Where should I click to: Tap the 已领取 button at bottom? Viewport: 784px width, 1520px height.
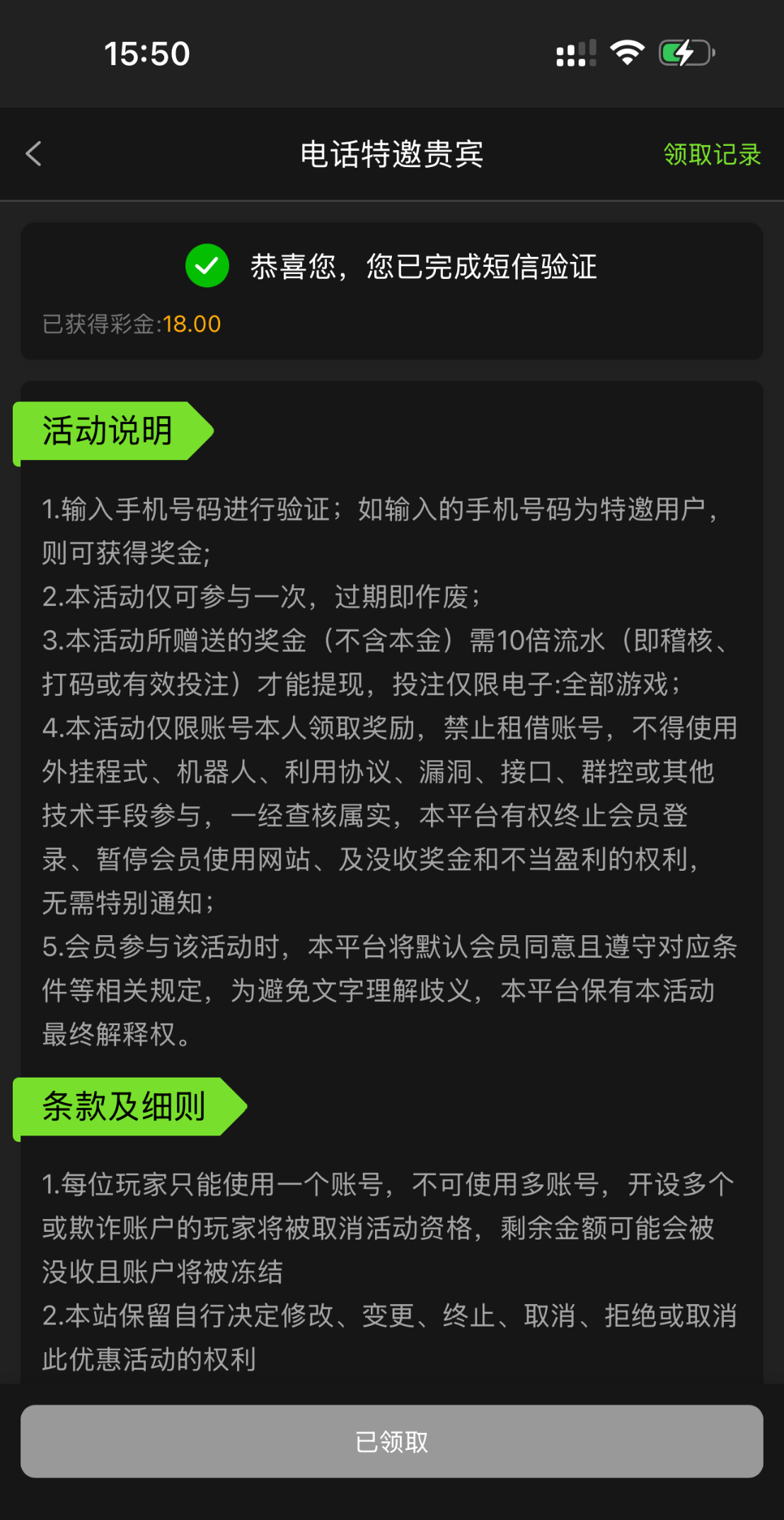[x=391, y=1441]
